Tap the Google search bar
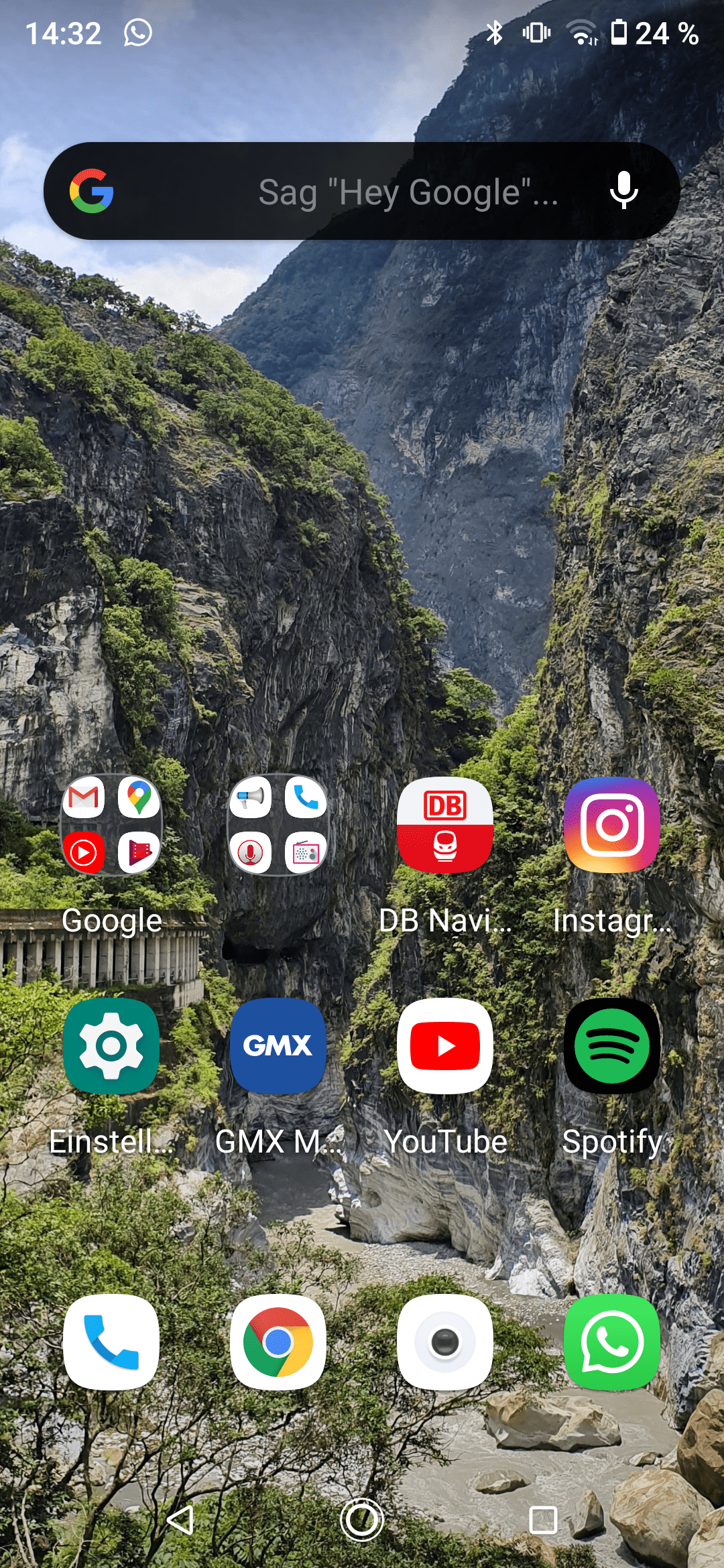The image size is (724, 1568). pos(362,191)
